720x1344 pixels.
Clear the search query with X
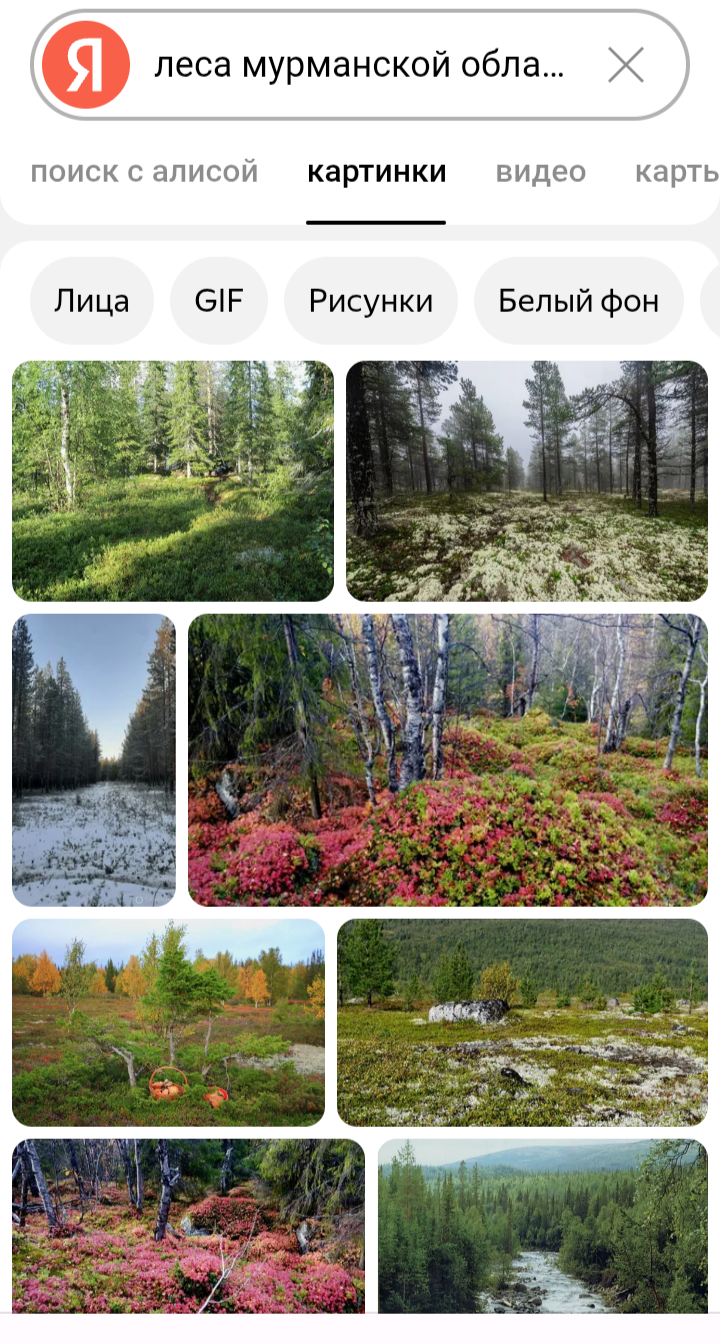626,66
